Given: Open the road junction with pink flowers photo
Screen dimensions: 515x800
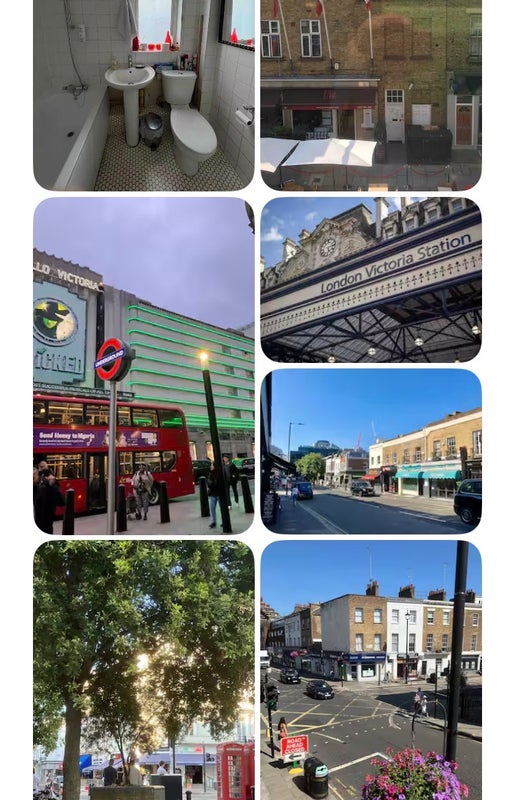Looking at the screenshot, I should pyautogui.click(x=371, y=670).
